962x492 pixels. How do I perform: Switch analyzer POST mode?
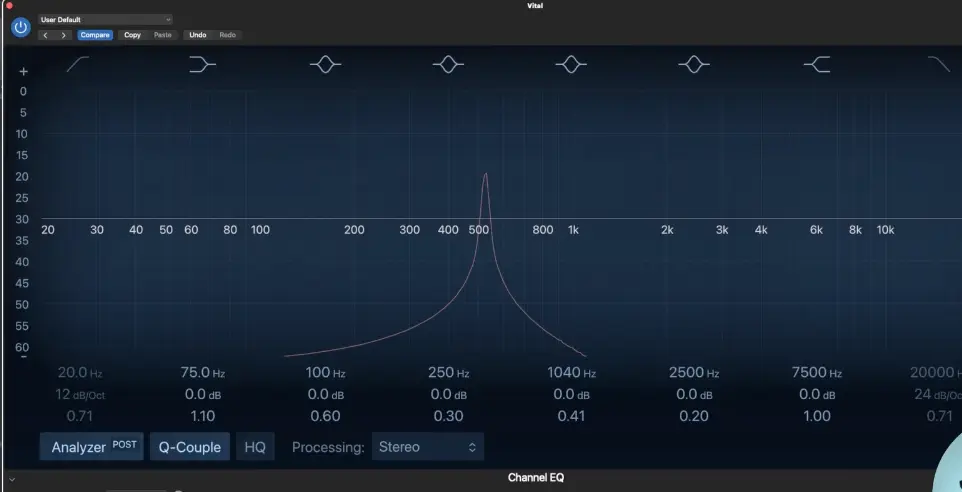coord(125,445)
